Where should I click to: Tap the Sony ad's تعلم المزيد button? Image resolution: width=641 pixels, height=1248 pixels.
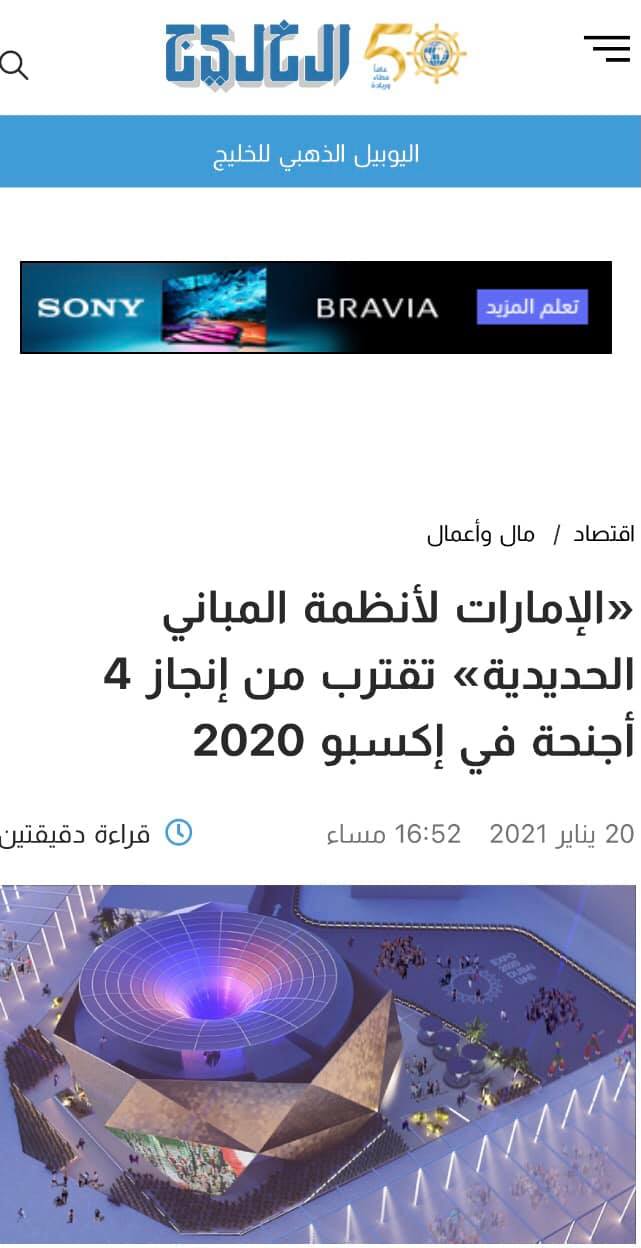(532, 307)
